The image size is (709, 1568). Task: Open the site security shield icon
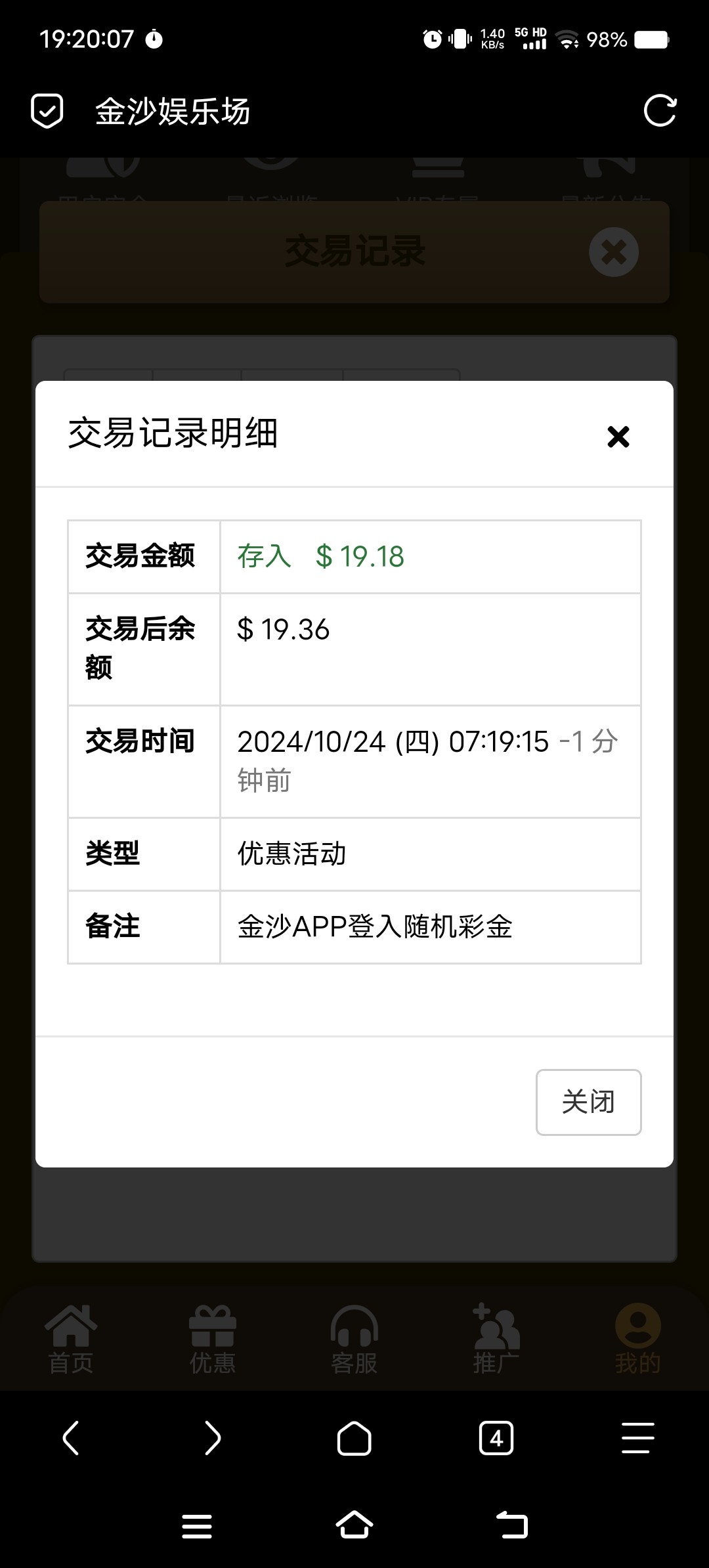click(x=47, y=111)
